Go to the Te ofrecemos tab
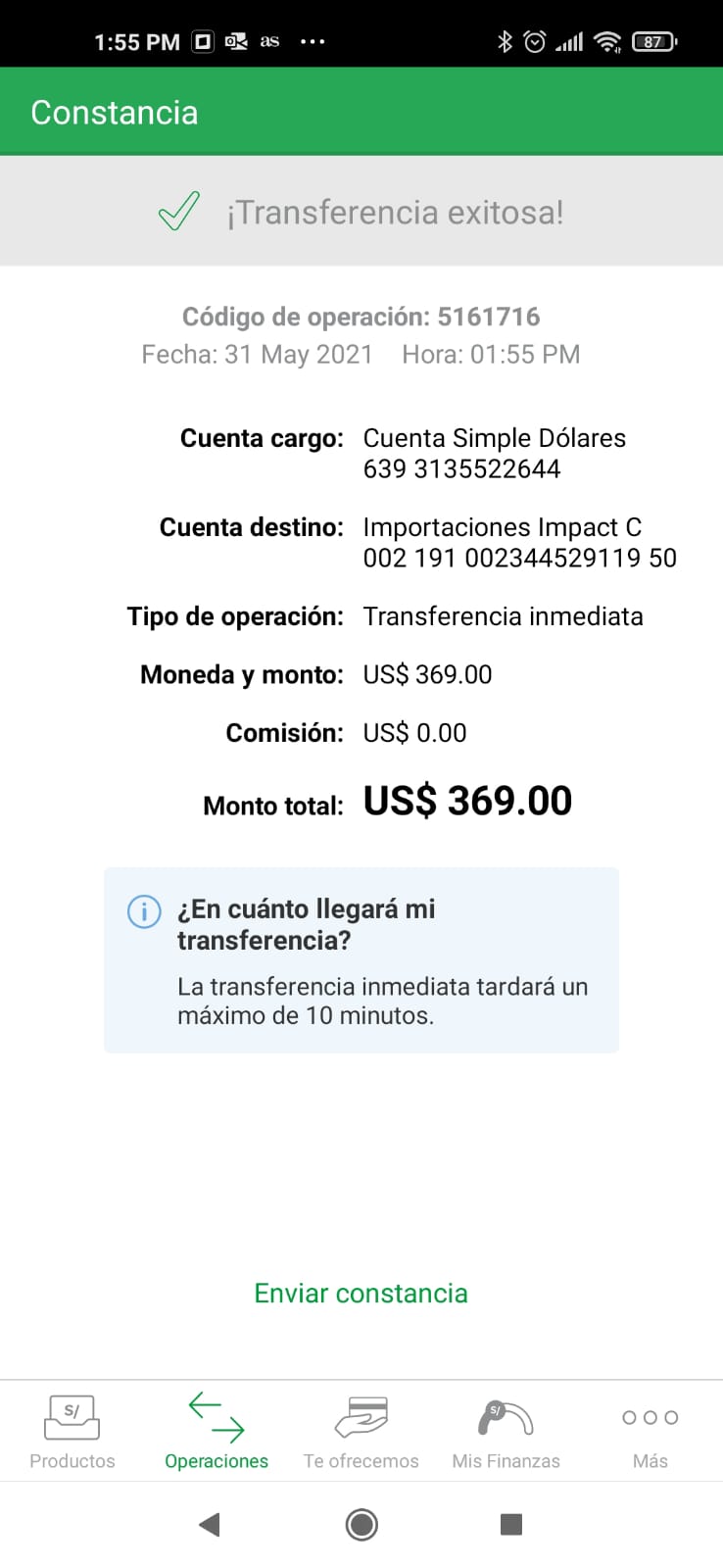Viewport: 723px width, 1568px height. (361, 1433)
